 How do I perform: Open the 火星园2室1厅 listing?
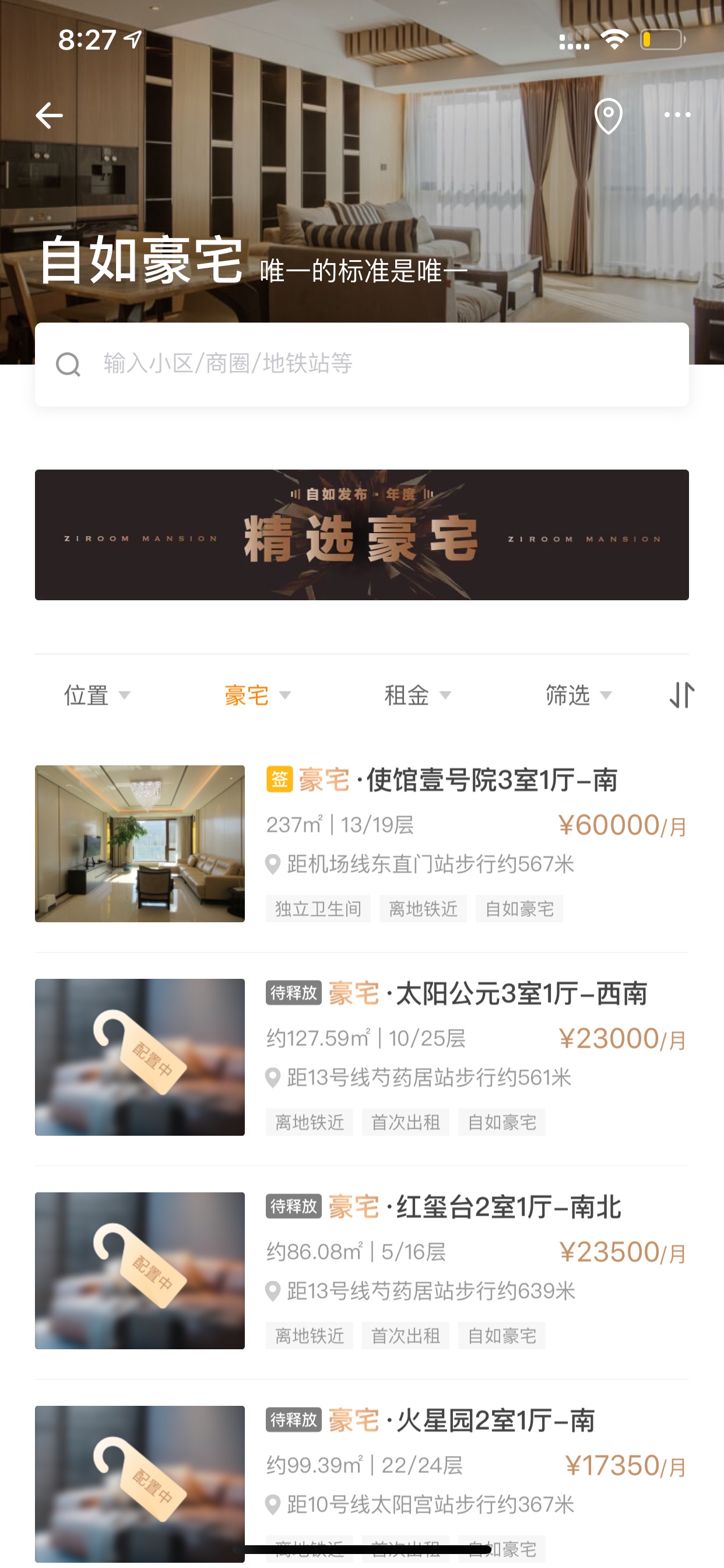[362, 1484]
